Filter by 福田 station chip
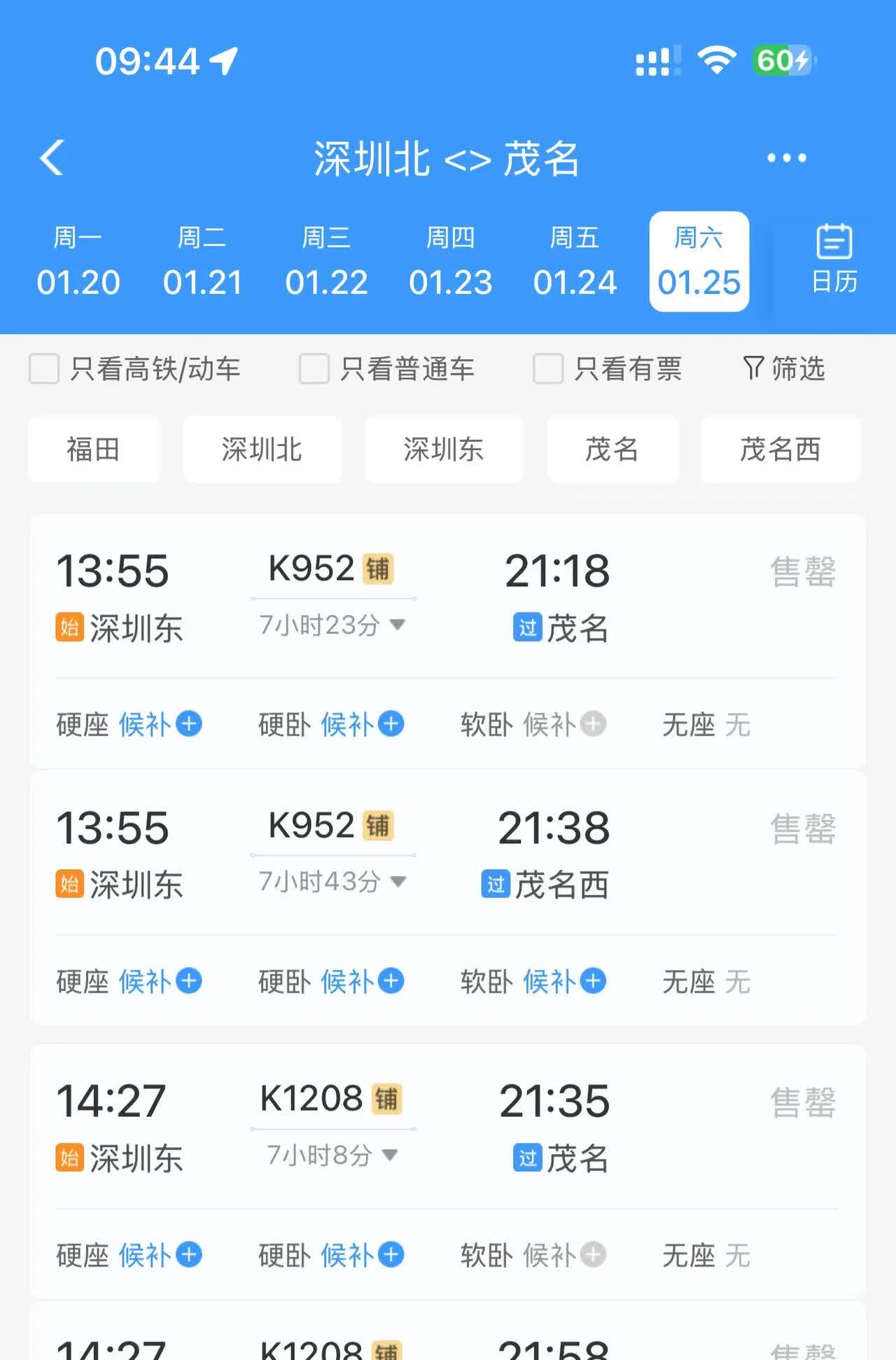The width and height of the screenshot is (896, 1360). tap(93, 450)
